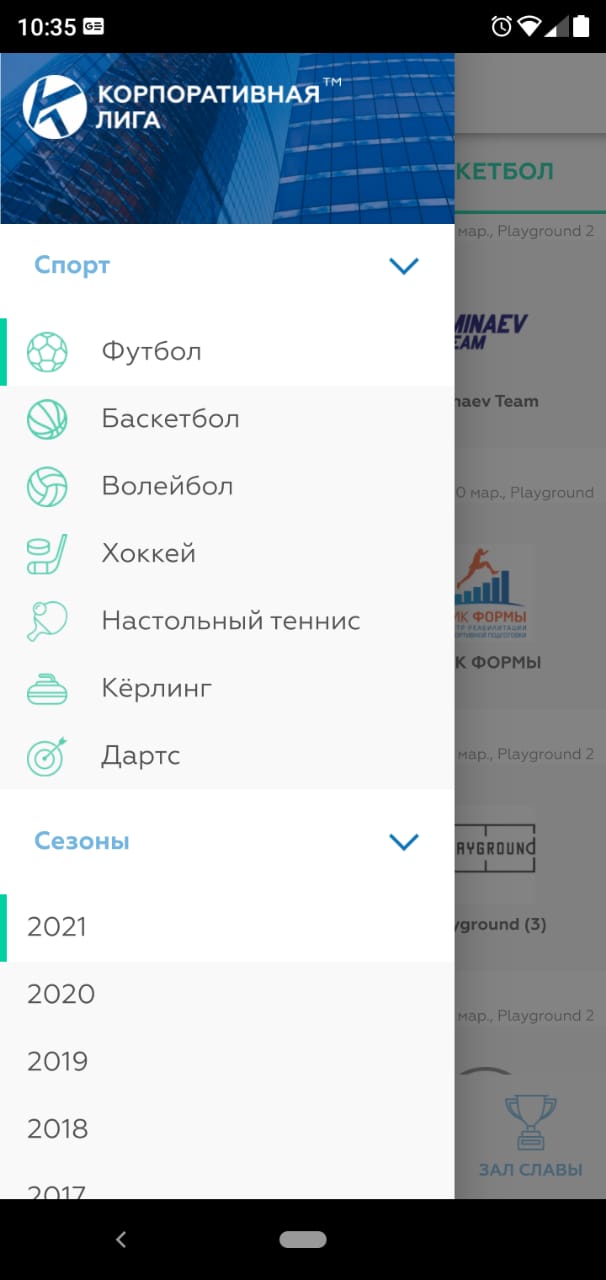Select season 2021
This screenshot has width=606, height=1280.
coord(227,927)
